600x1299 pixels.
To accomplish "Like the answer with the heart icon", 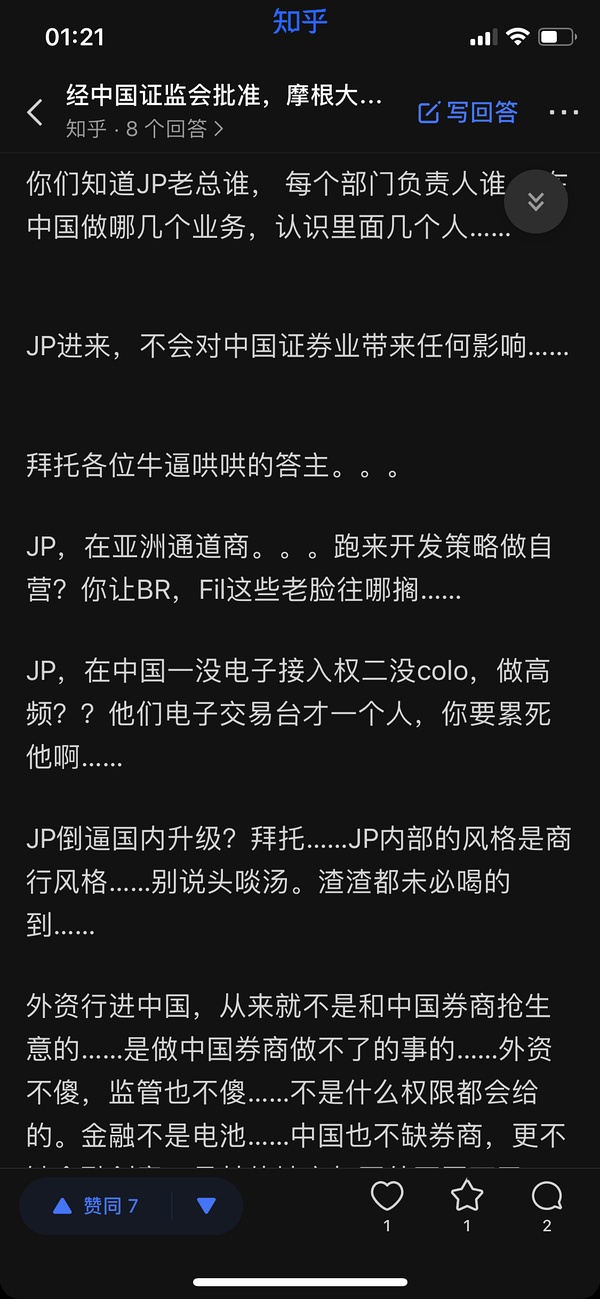I will point(387,1196).
